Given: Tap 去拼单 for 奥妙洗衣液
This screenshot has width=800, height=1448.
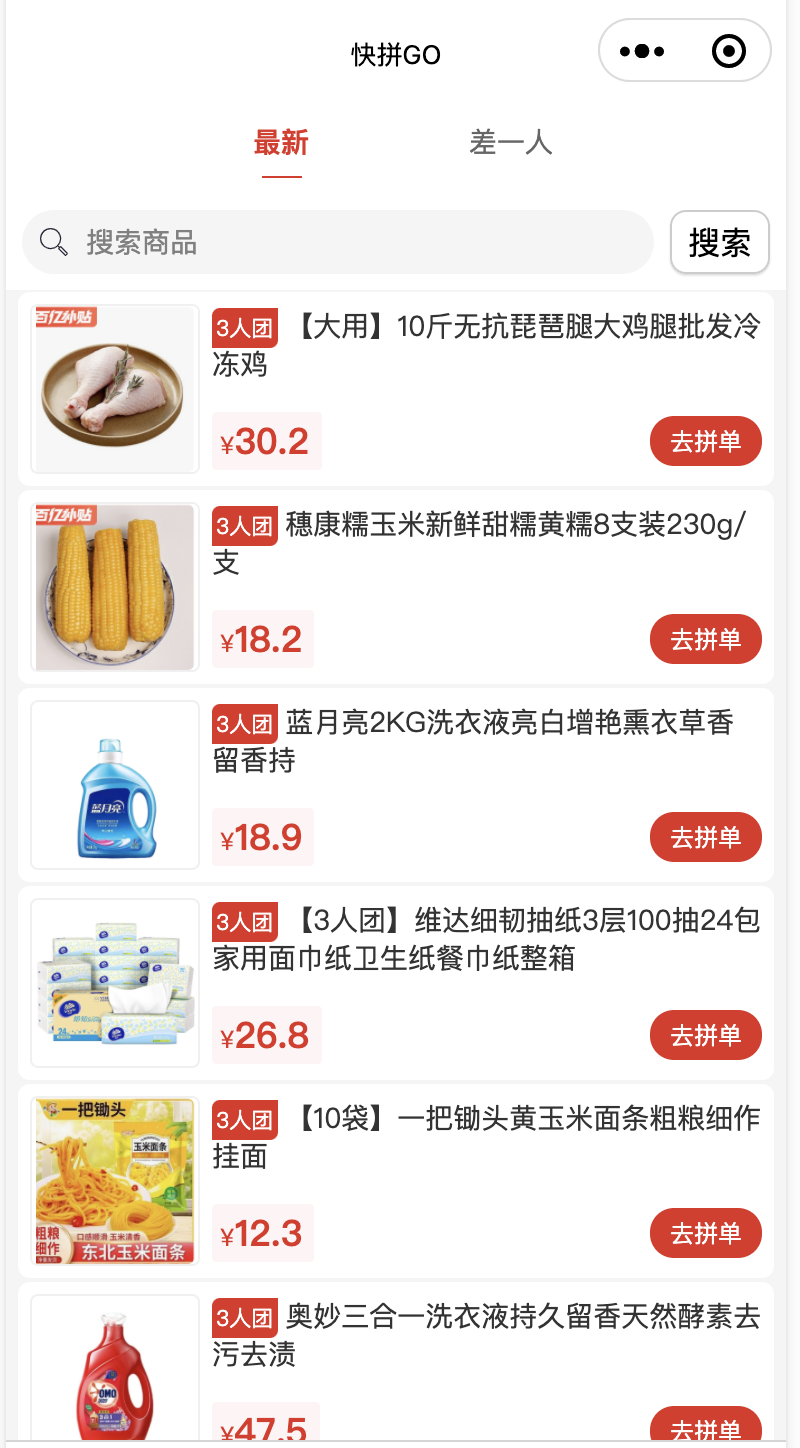Looking at the screenshot, I should click(x=705, y=1428).
